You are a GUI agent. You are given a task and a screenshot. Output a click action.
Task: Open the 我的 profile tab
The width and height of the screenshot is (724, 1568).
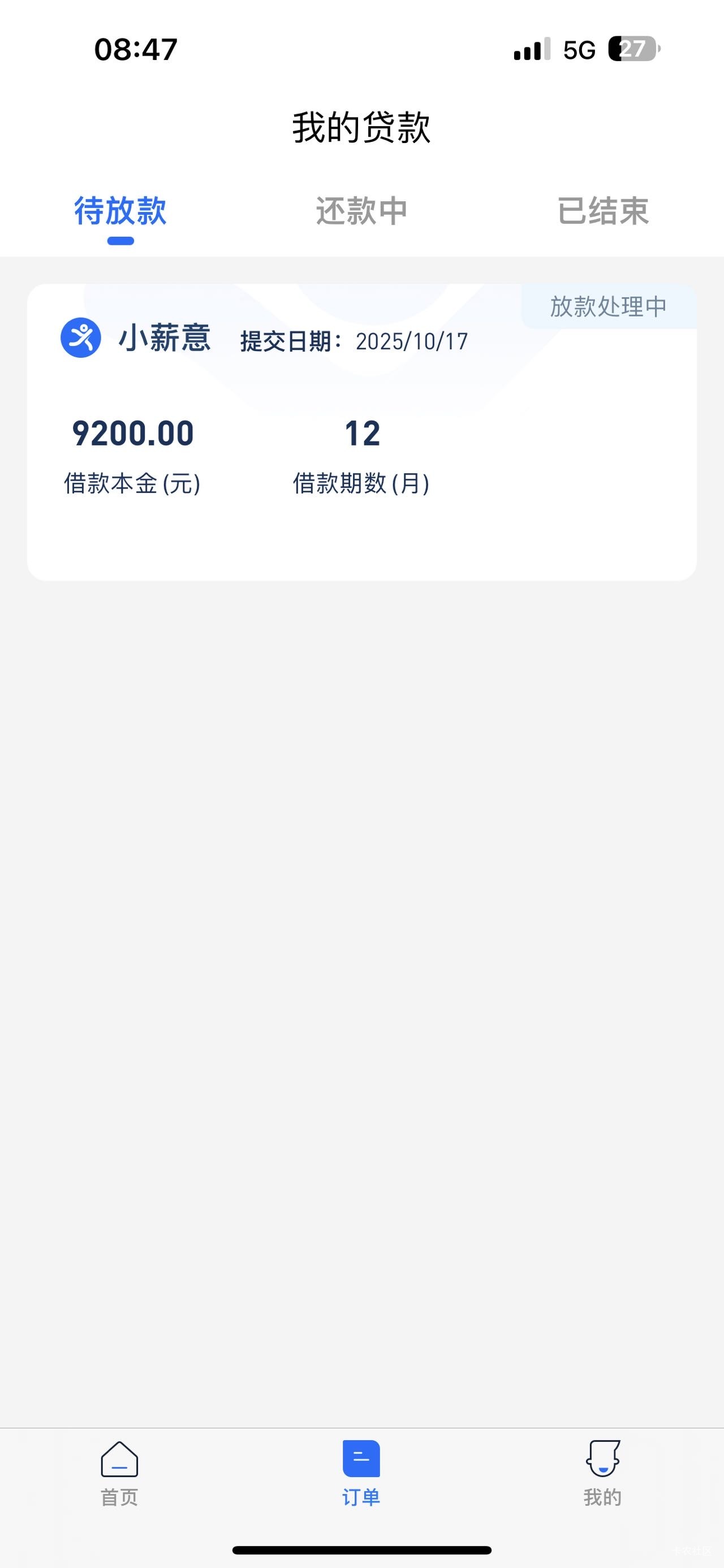pos(602,1472)
